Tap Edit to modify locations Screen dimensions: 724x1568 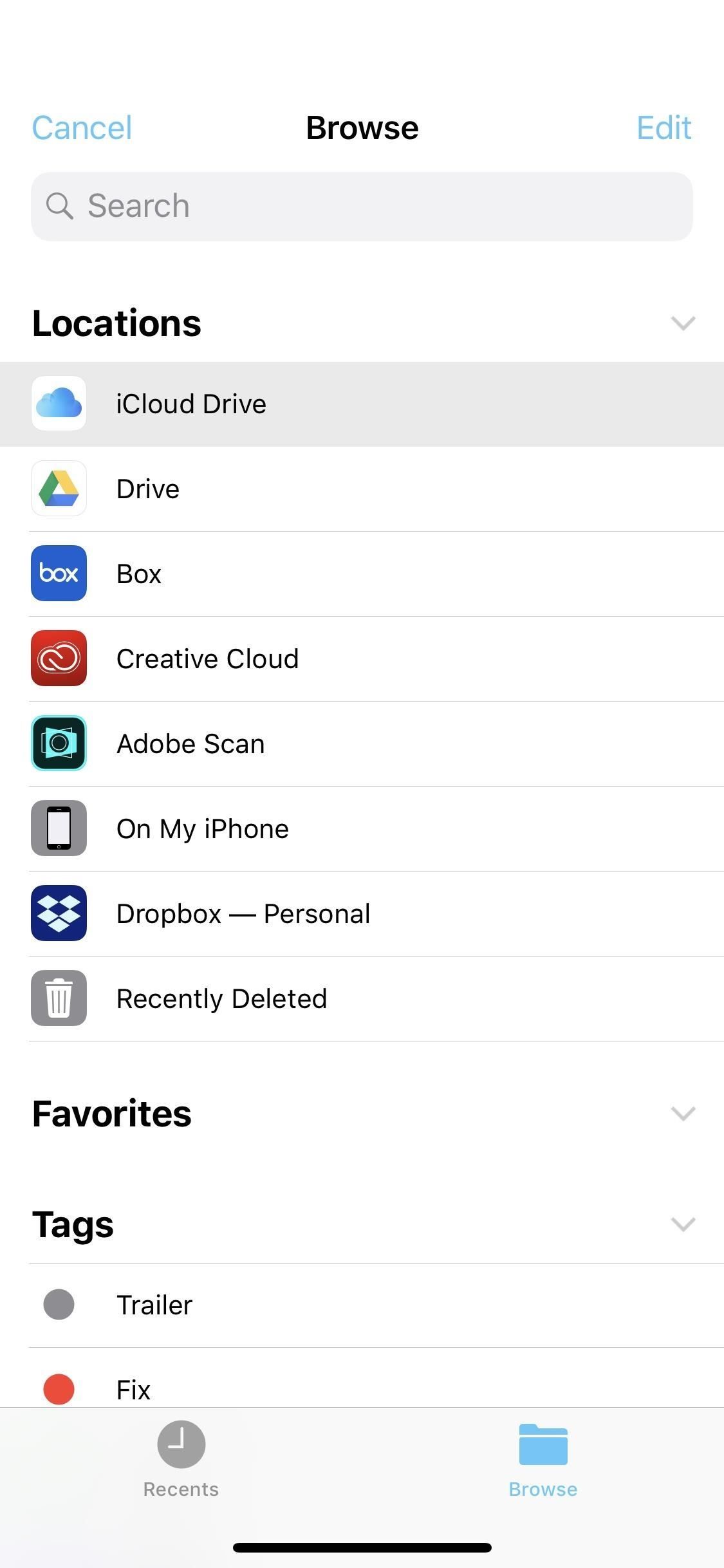[x=664, y=127]
